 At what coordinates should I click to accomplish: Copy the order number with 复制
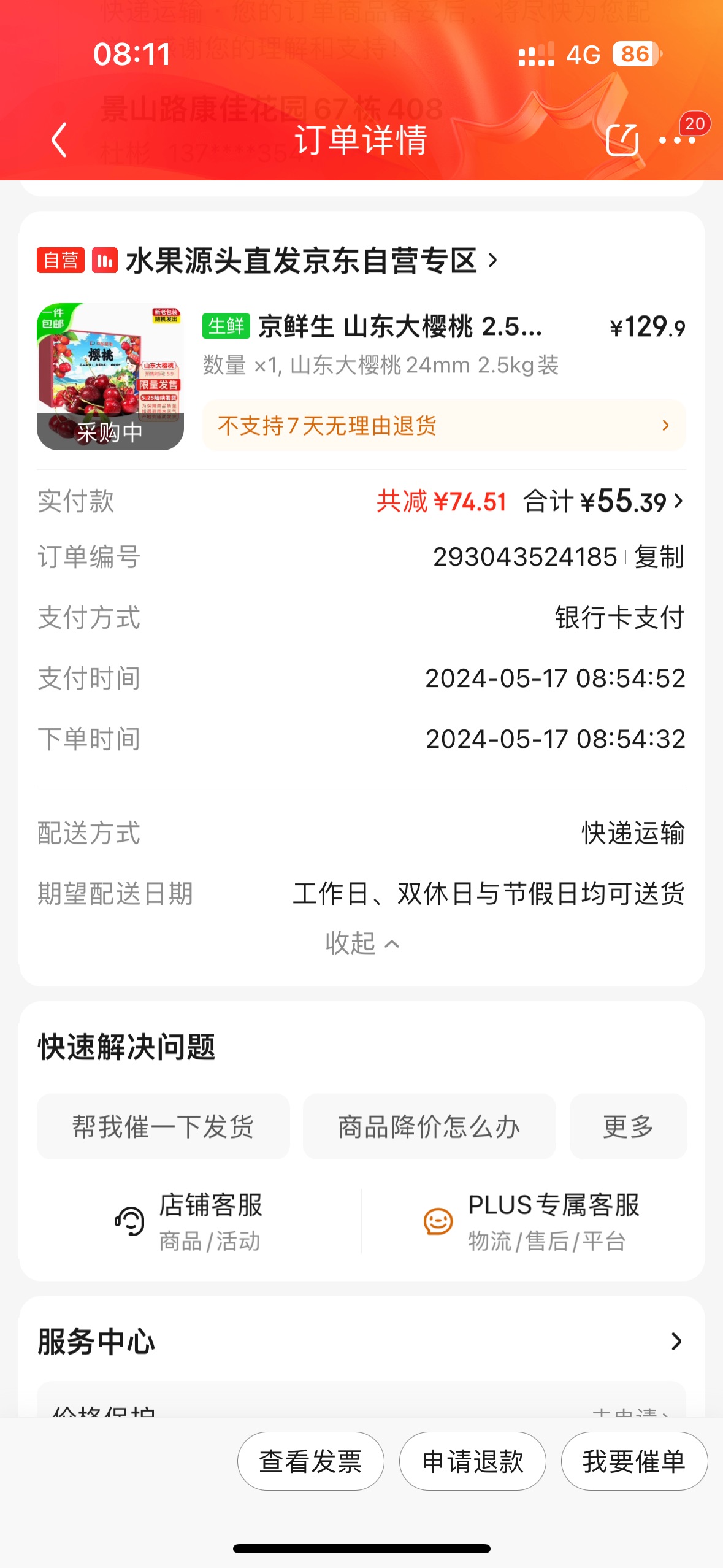coord(659,557)
